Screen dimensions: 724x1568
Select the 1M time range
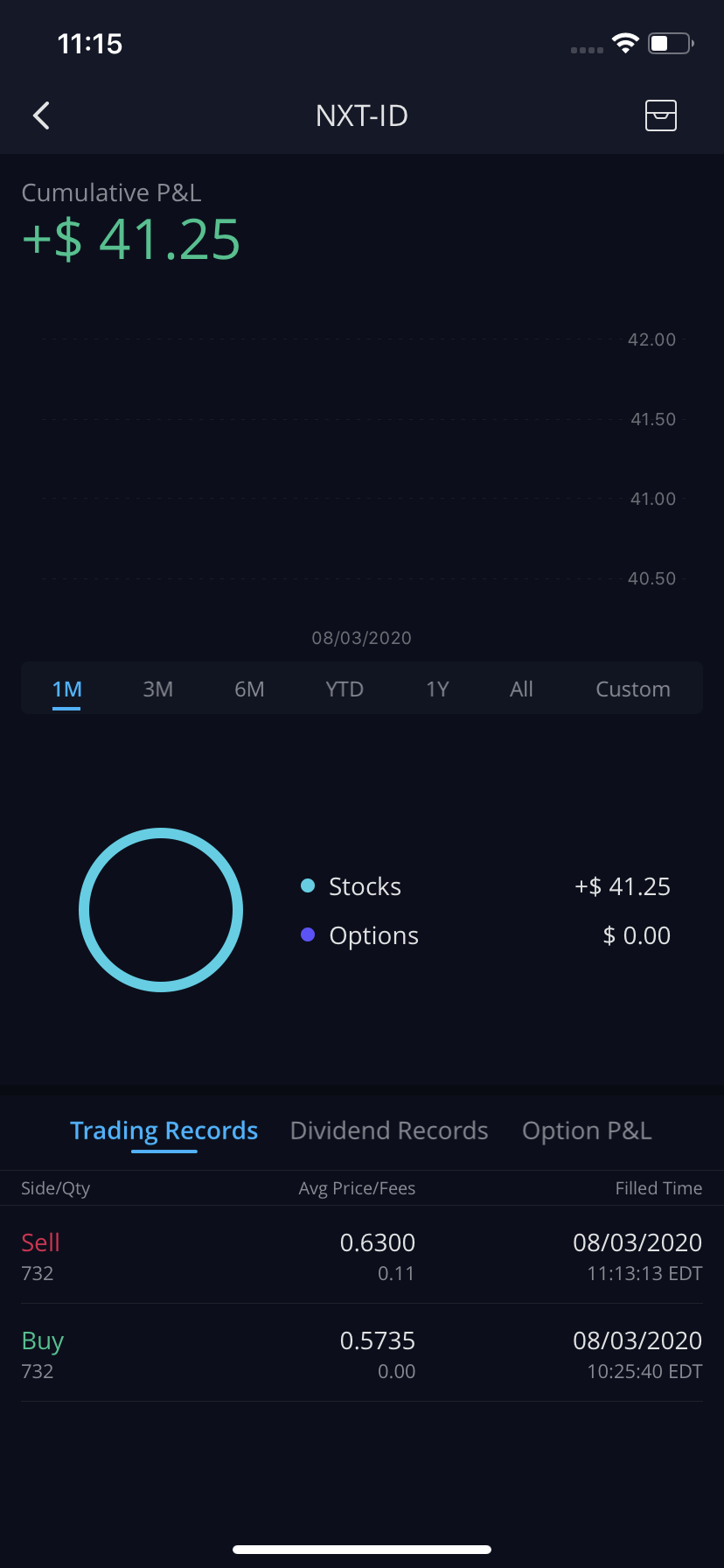tap(66, 689)
